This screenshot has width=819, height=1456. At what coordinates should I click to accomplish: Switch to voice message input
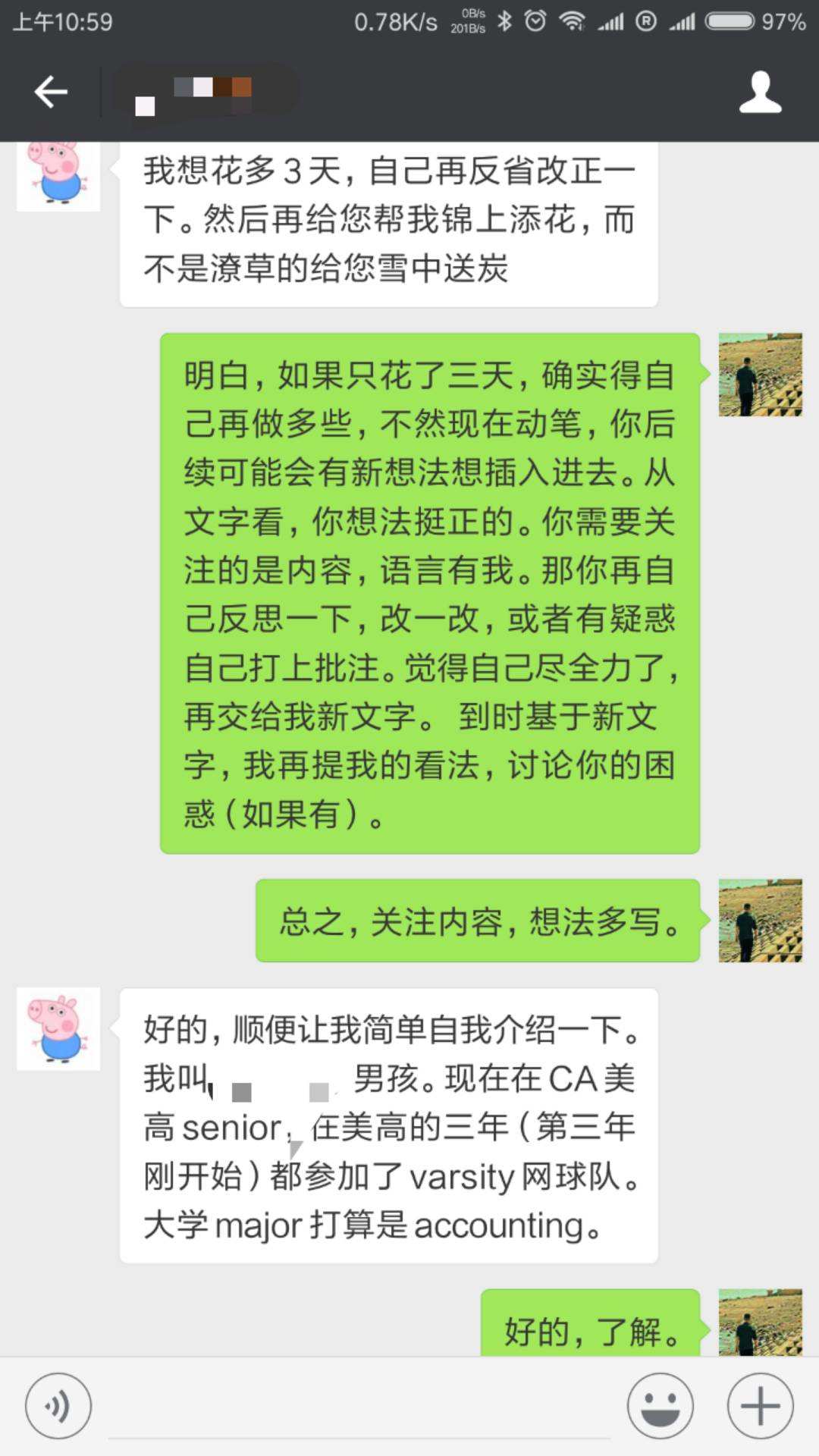[58, 1406]
